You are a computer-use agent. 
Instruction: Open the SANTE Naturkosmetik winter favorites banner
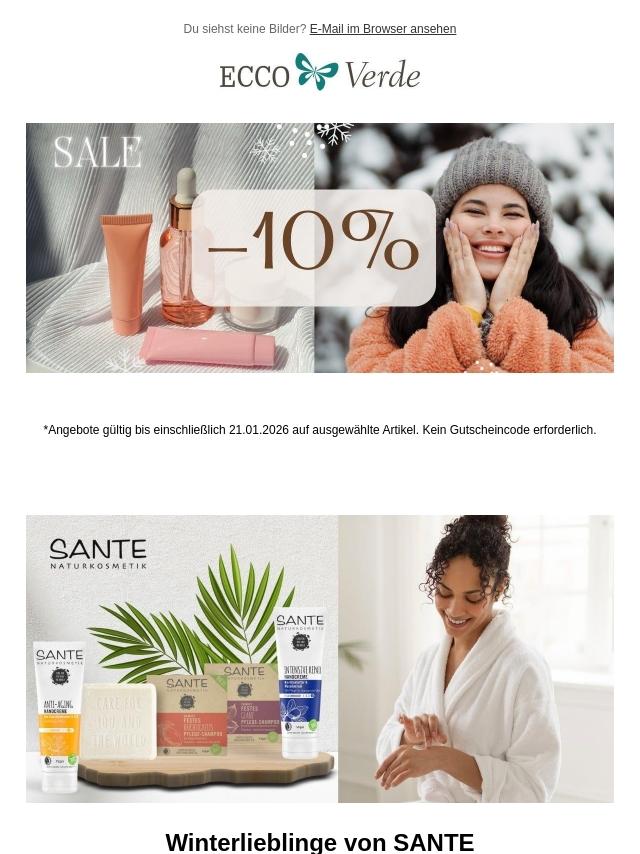click(320, 658)
